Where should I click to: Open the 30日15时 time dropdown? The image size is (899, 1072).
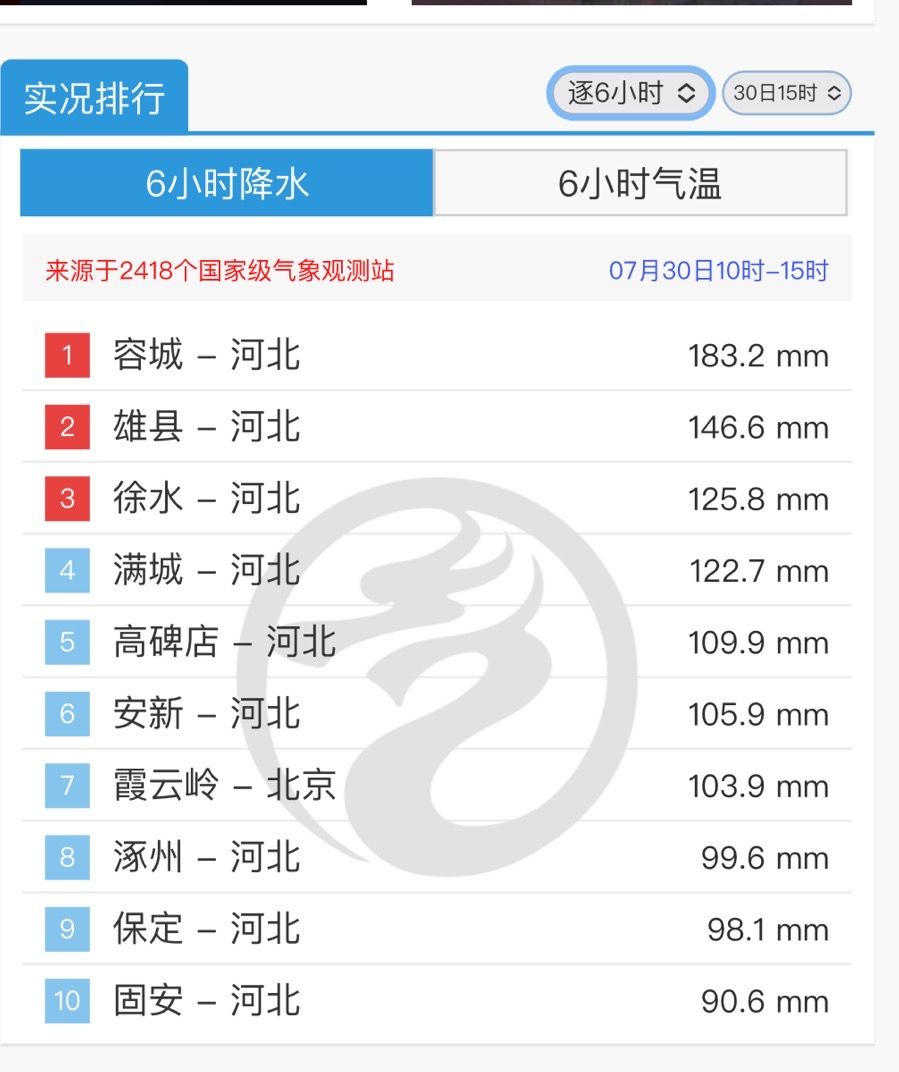(787, 94)
